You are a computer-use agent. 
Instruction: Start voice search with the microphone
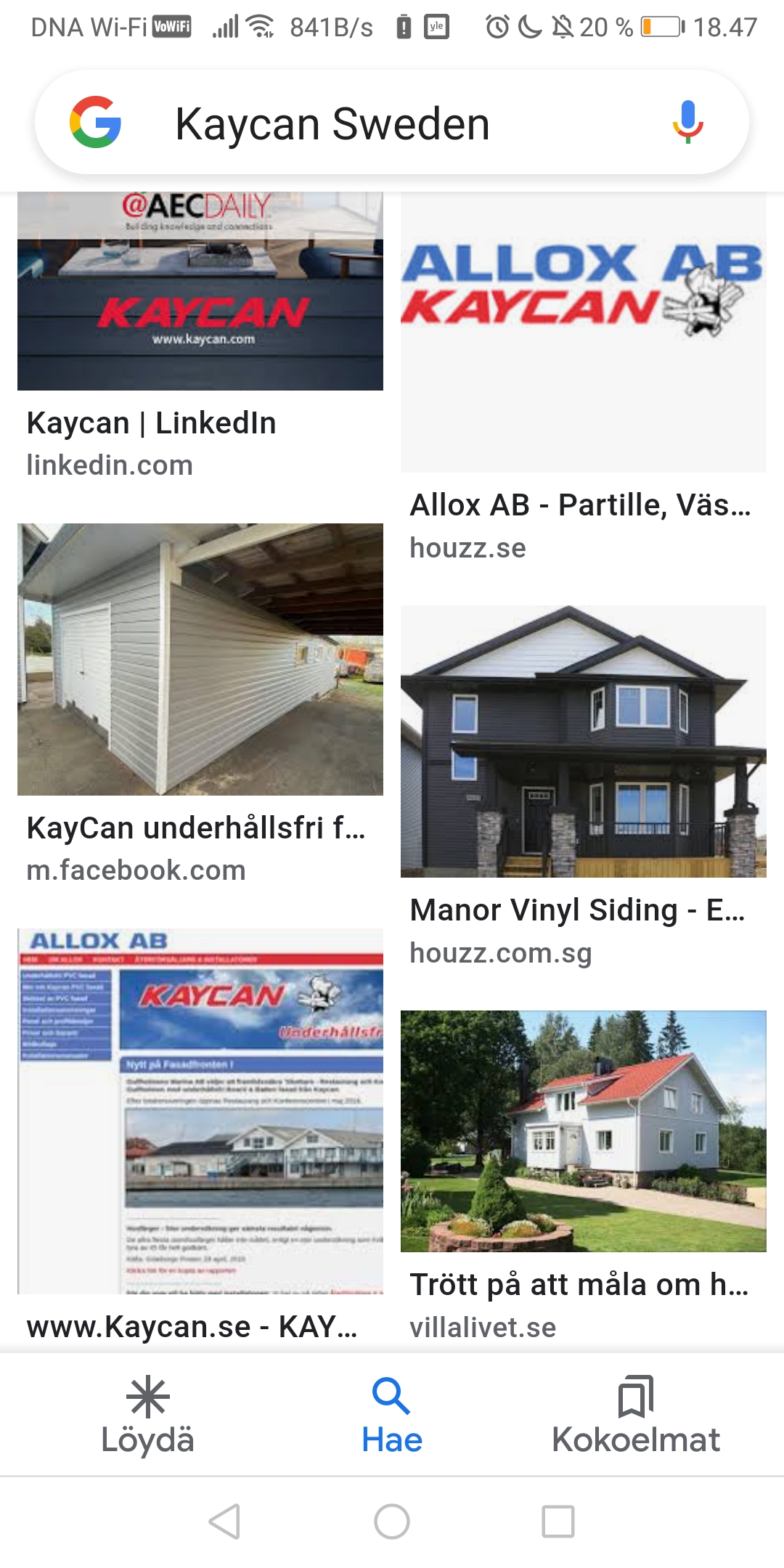687,122
